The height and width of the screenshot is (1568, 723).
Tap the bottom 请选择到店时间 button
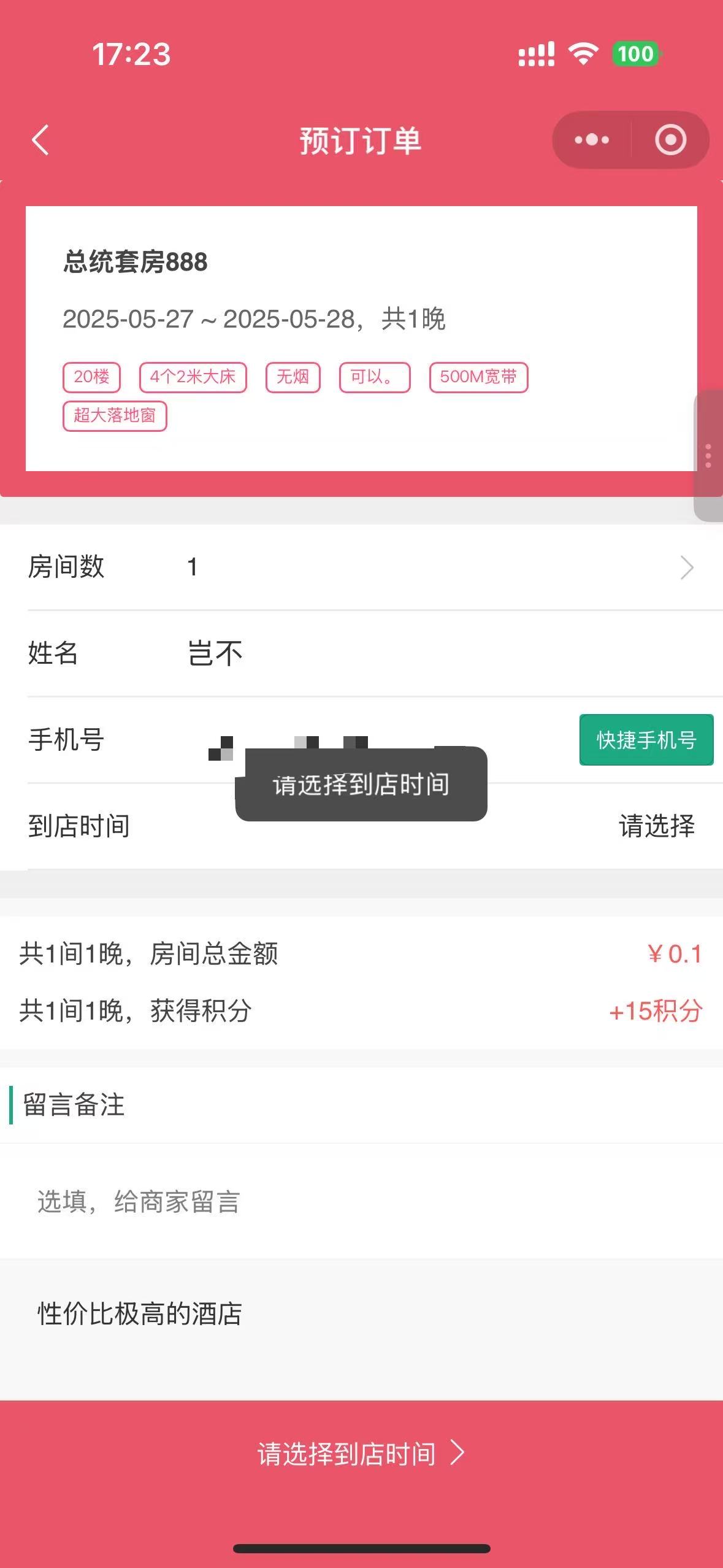pyautogui.click(x=362, y=1454)
